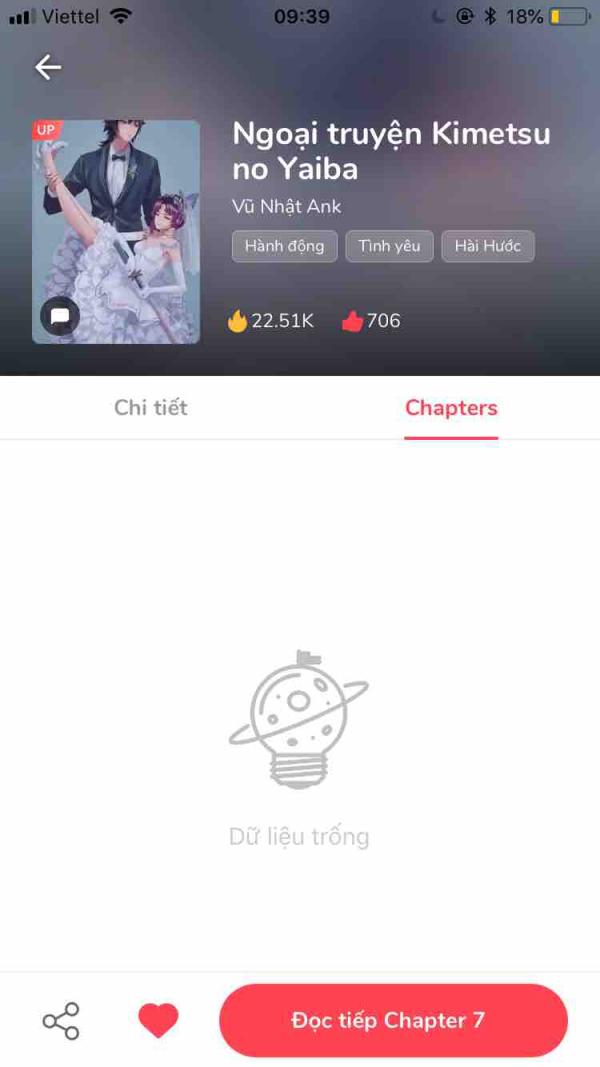Select the Tình yêu genre chip
The height and width of the screenshot is (1067, 600).
click(389, 246)
